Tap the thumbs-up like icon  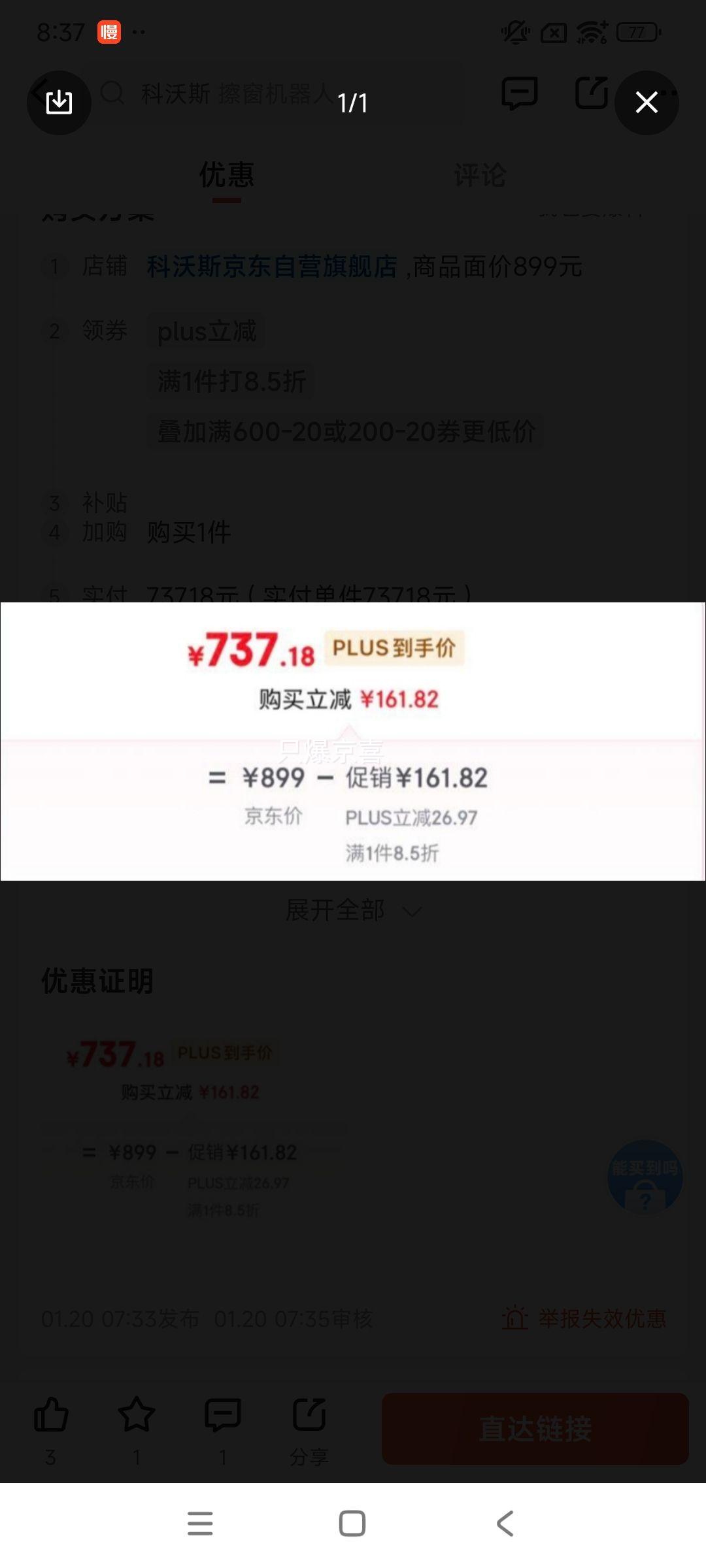coord(52,1413)
